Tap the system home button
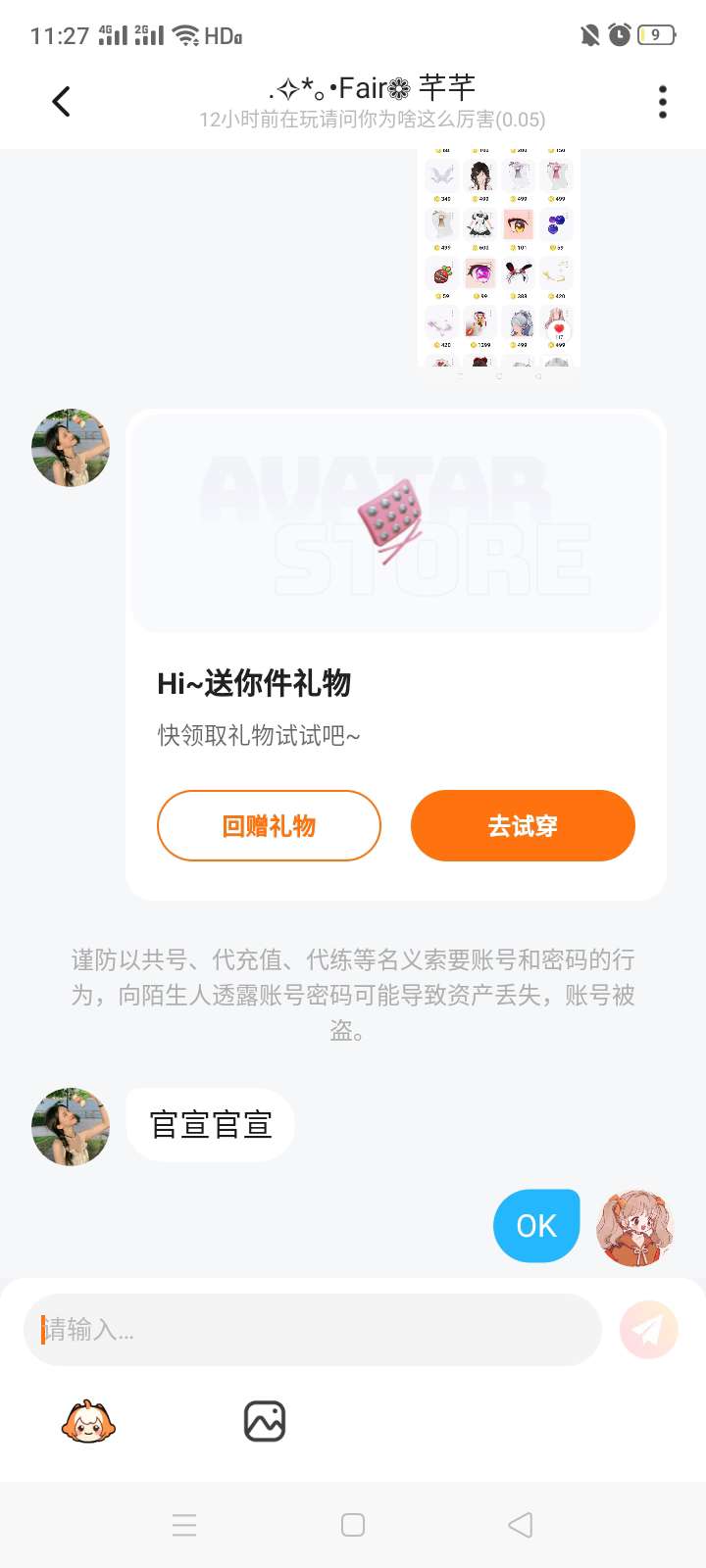Image resolution: width=706 pixels, height=1568 pixels. tap(353, 1525)
